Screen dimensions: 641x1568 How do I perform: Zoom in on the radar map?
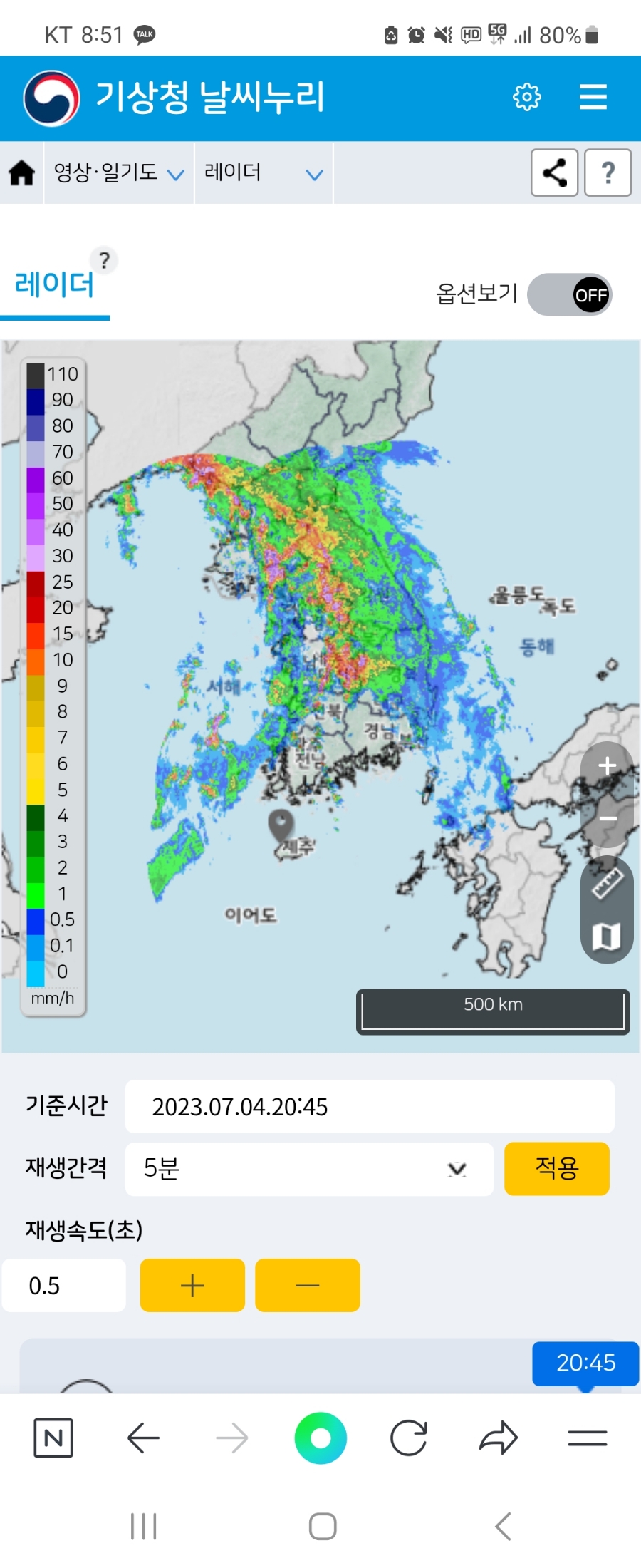(607, 766)
